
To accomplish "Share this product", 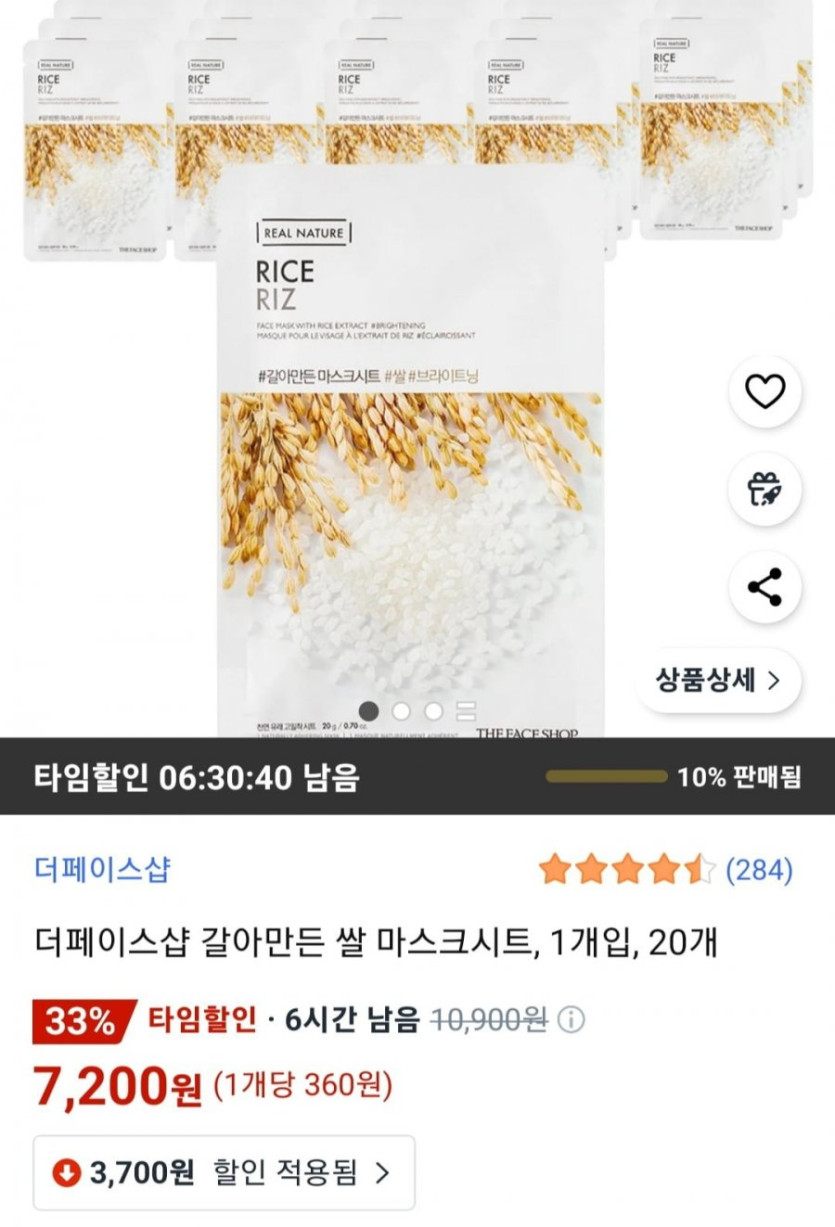I will (x=765, y=587).
